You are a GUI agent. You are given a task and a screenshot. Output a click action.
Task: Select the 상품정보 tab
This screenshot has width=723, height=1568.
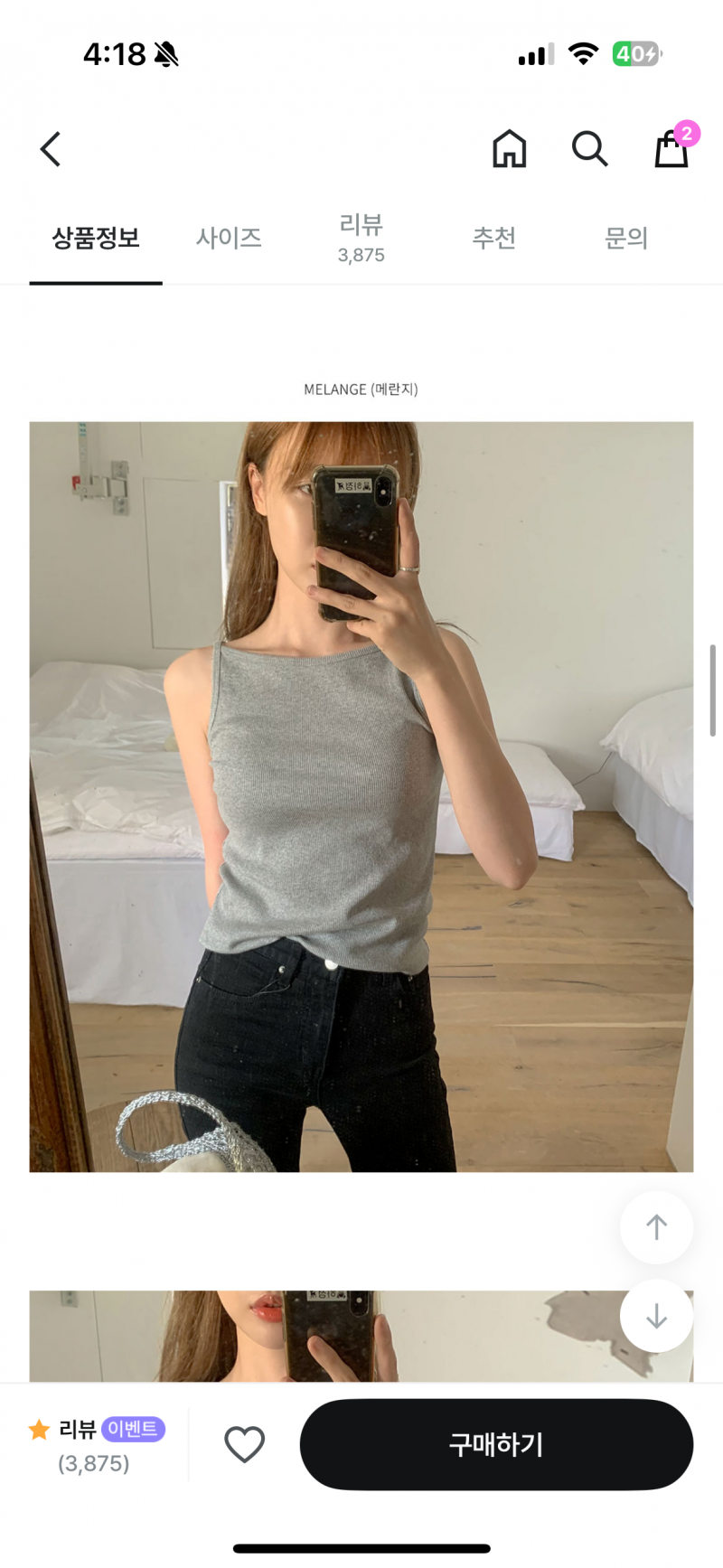coord(96,239)
